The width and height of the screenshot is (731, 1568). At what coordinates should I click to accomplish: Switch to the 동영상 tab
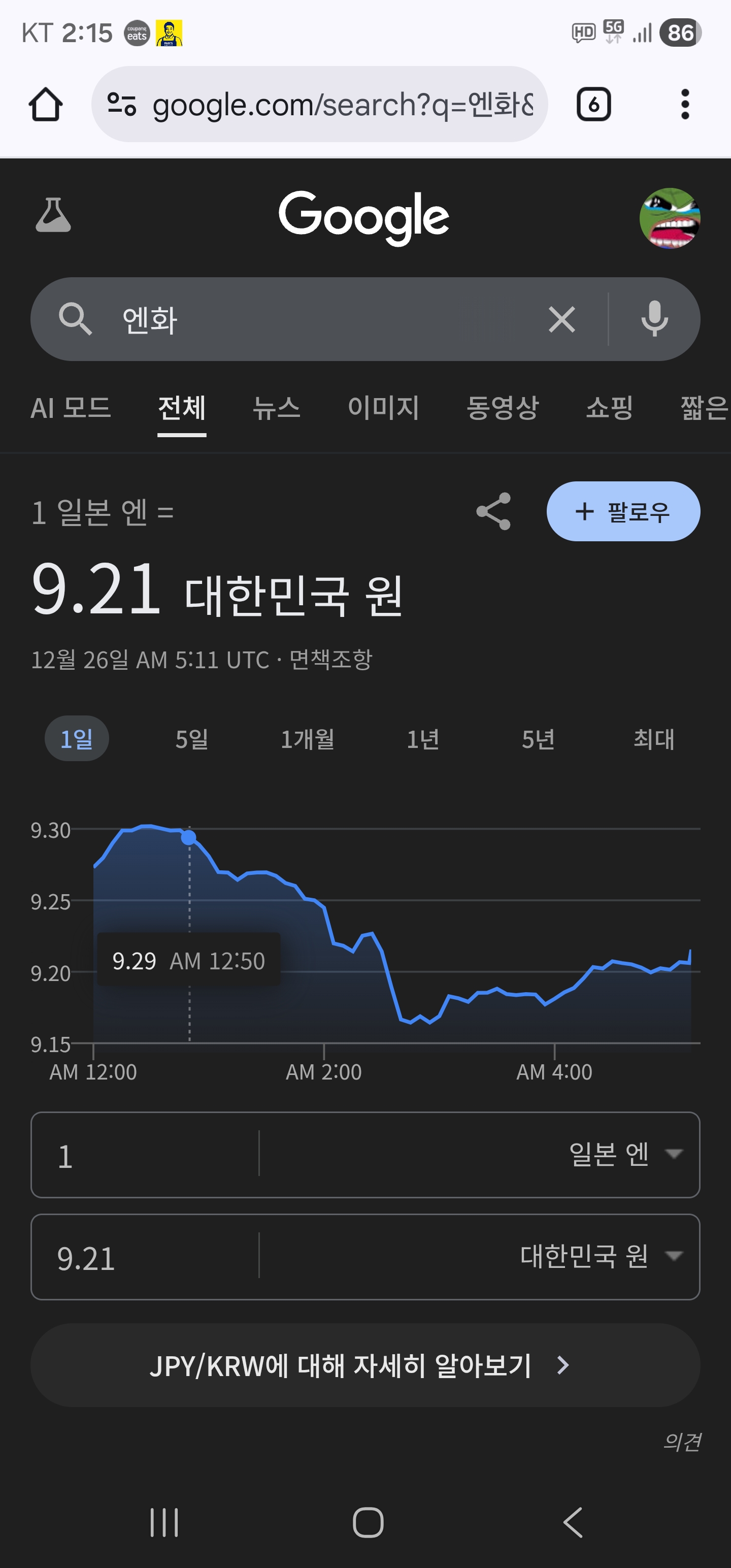[503, 407]
